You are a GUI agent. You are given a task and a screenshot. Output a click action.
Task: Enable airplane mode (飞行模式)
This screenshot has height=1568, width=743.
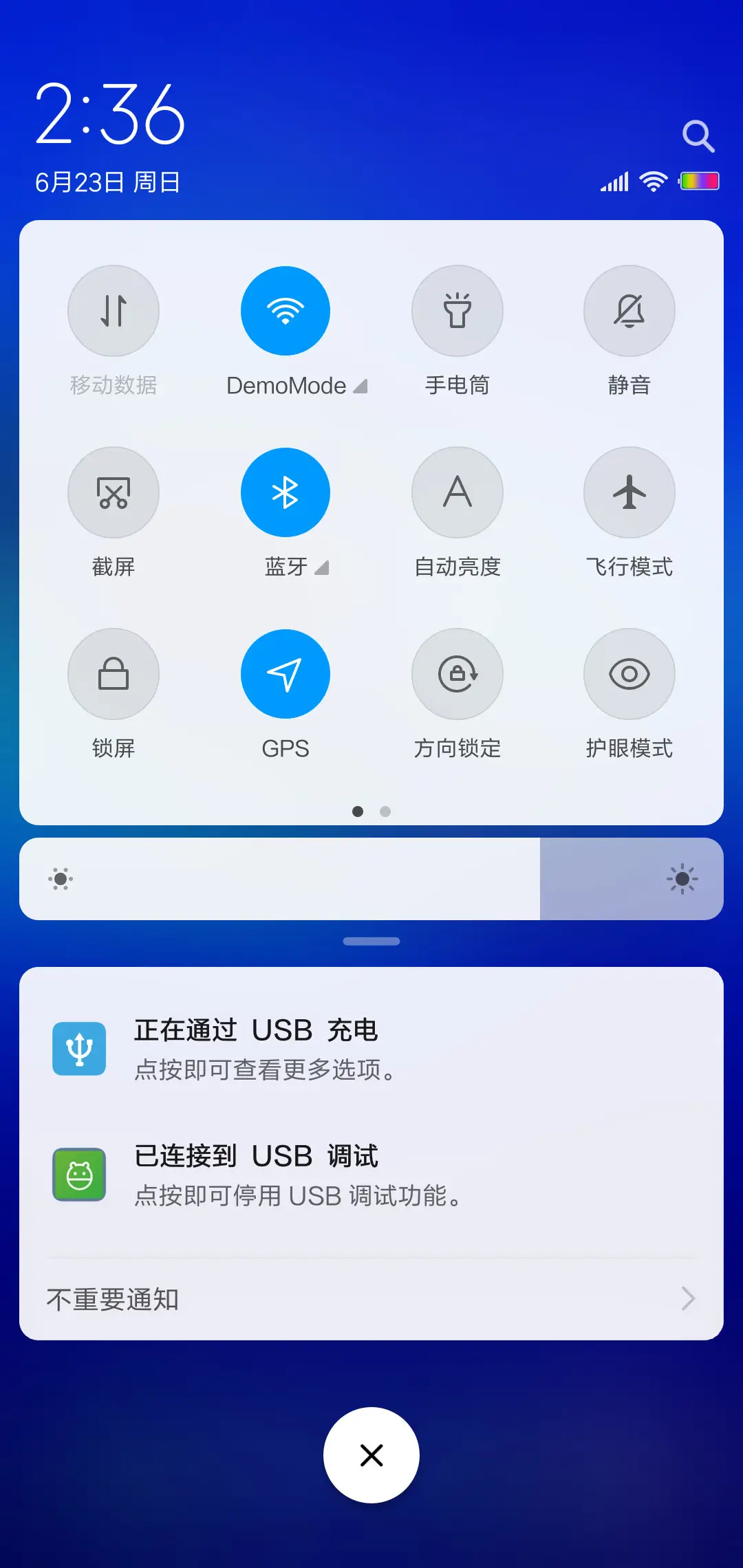(629, 492)
